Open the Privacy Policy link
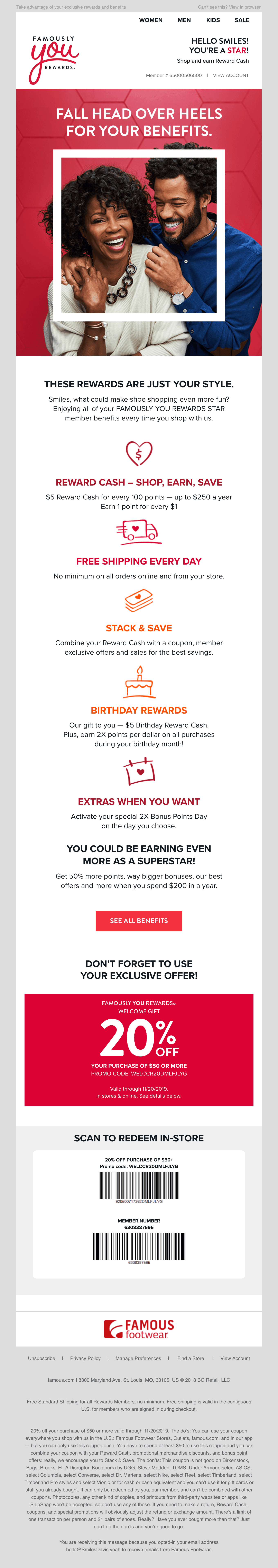This screenshot has width=278, height=1568. coord(85,1358)
